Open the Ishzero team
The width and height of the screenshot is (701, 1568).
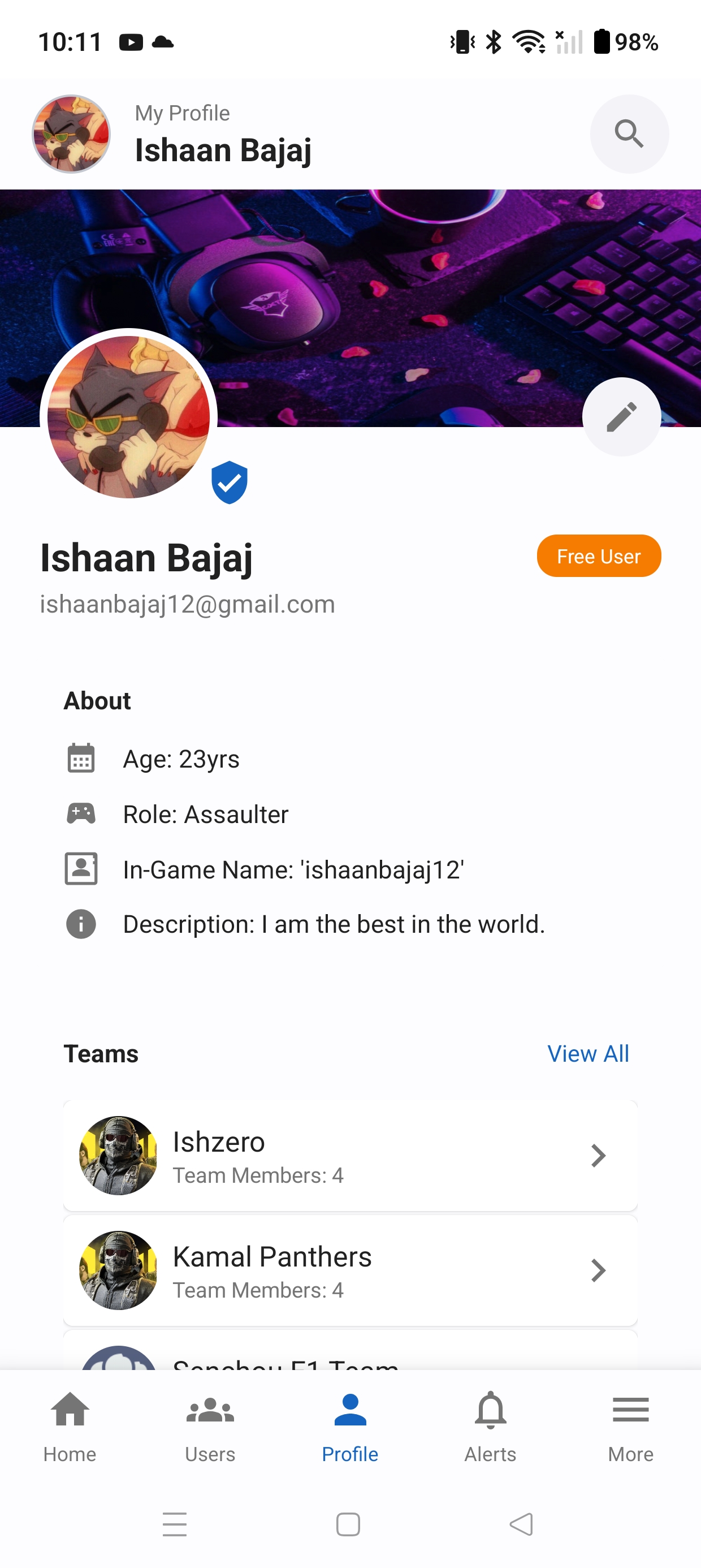(x=350, y=1155)
